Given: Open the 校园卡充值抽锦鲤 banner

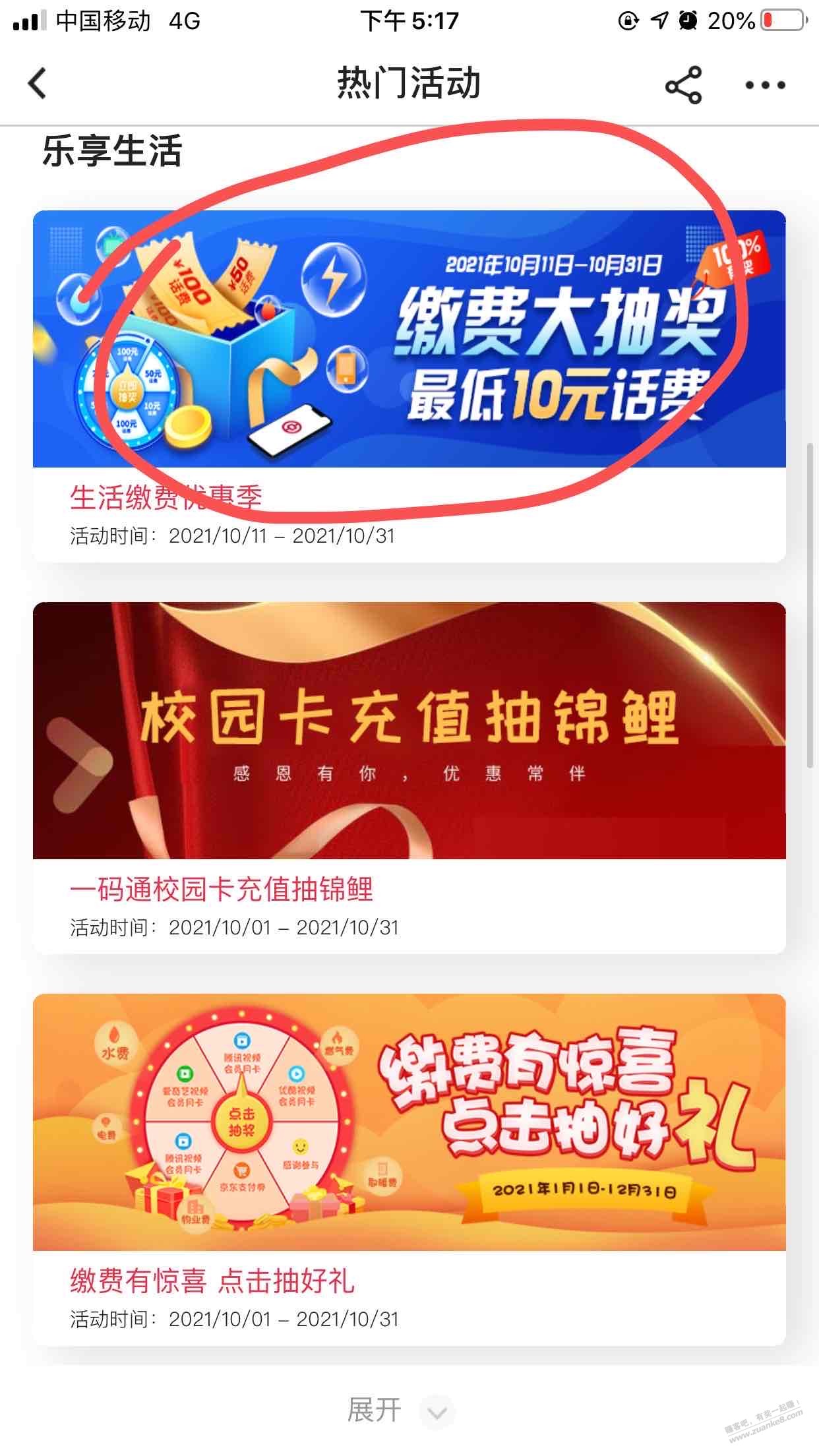Looking at the screenshot, I should 409,730.
